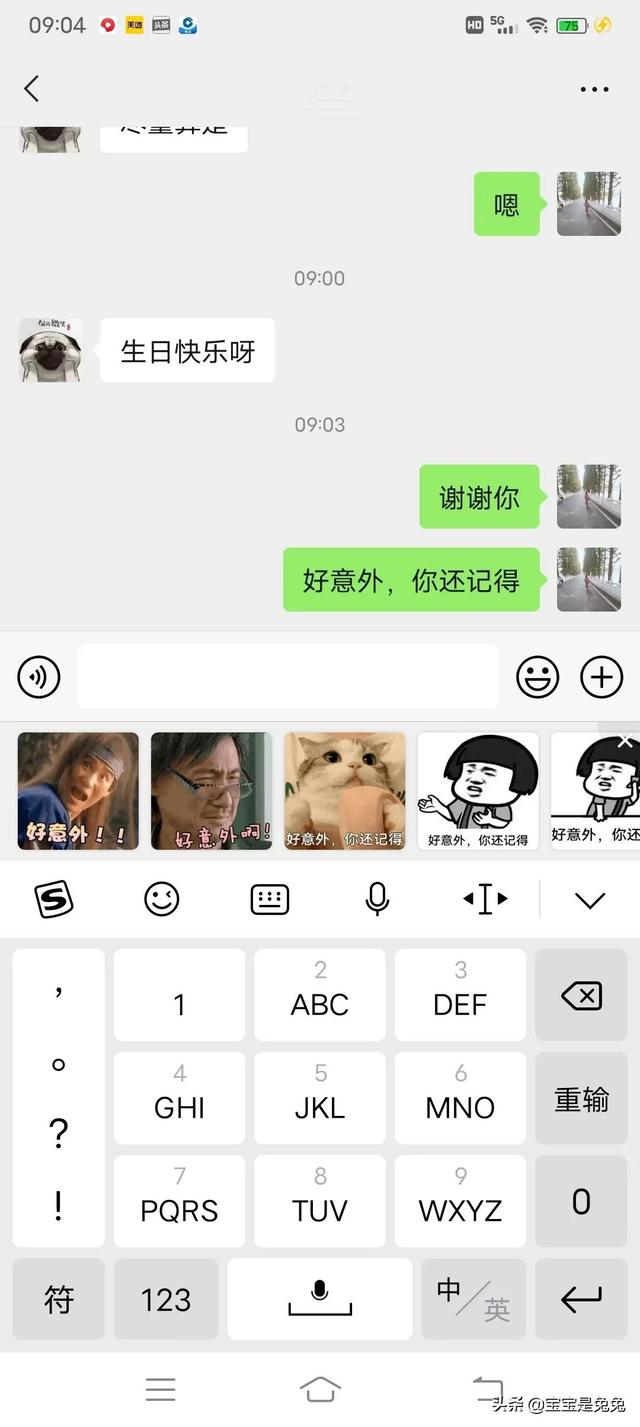Image resolution: width=640 pixels, height=1427 pixels.
Task: Toggle 中/英 language key
Action: point(473,1299)
